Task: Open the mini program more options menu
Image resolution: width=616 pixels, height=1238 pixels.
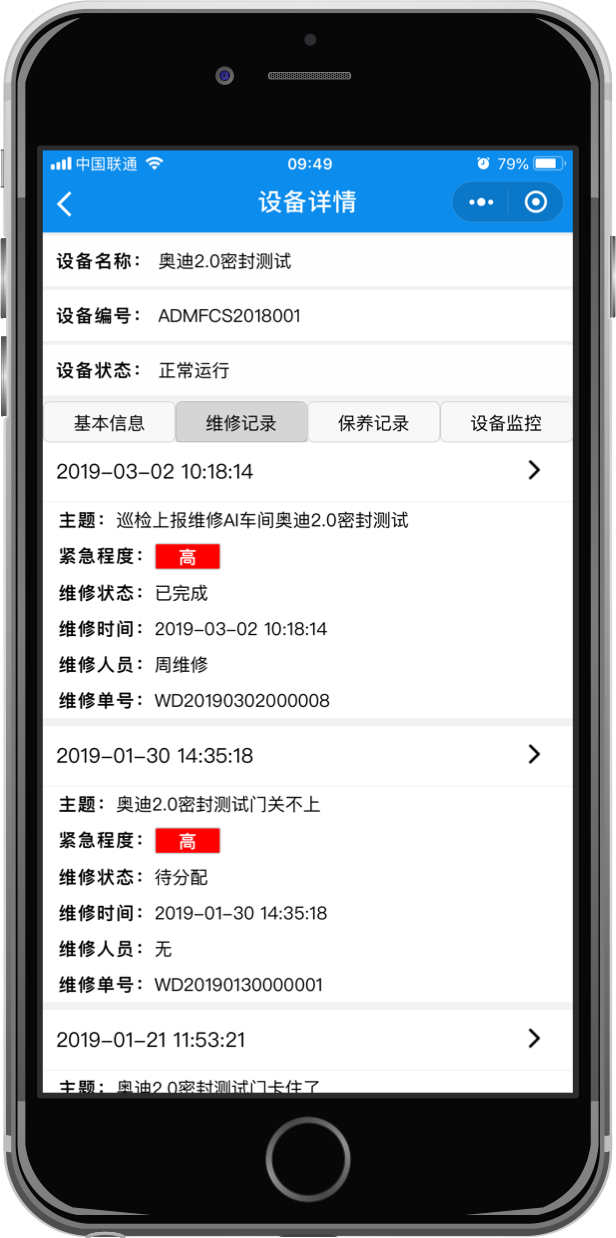Action: tap(482, 202)
